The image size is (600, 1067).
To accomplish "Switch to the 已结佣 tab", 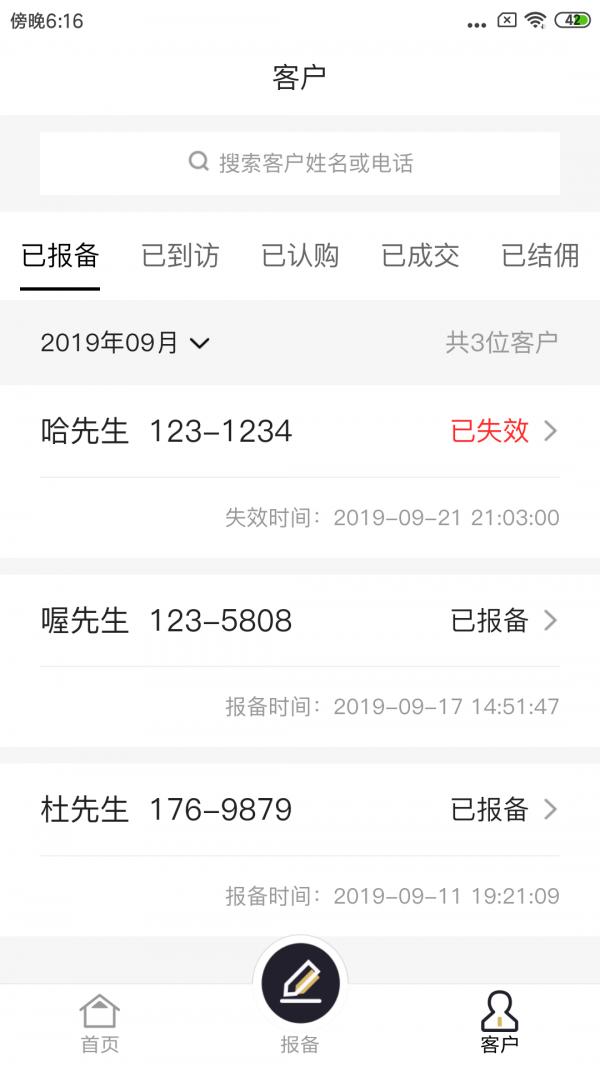I will tap(540, 256).
